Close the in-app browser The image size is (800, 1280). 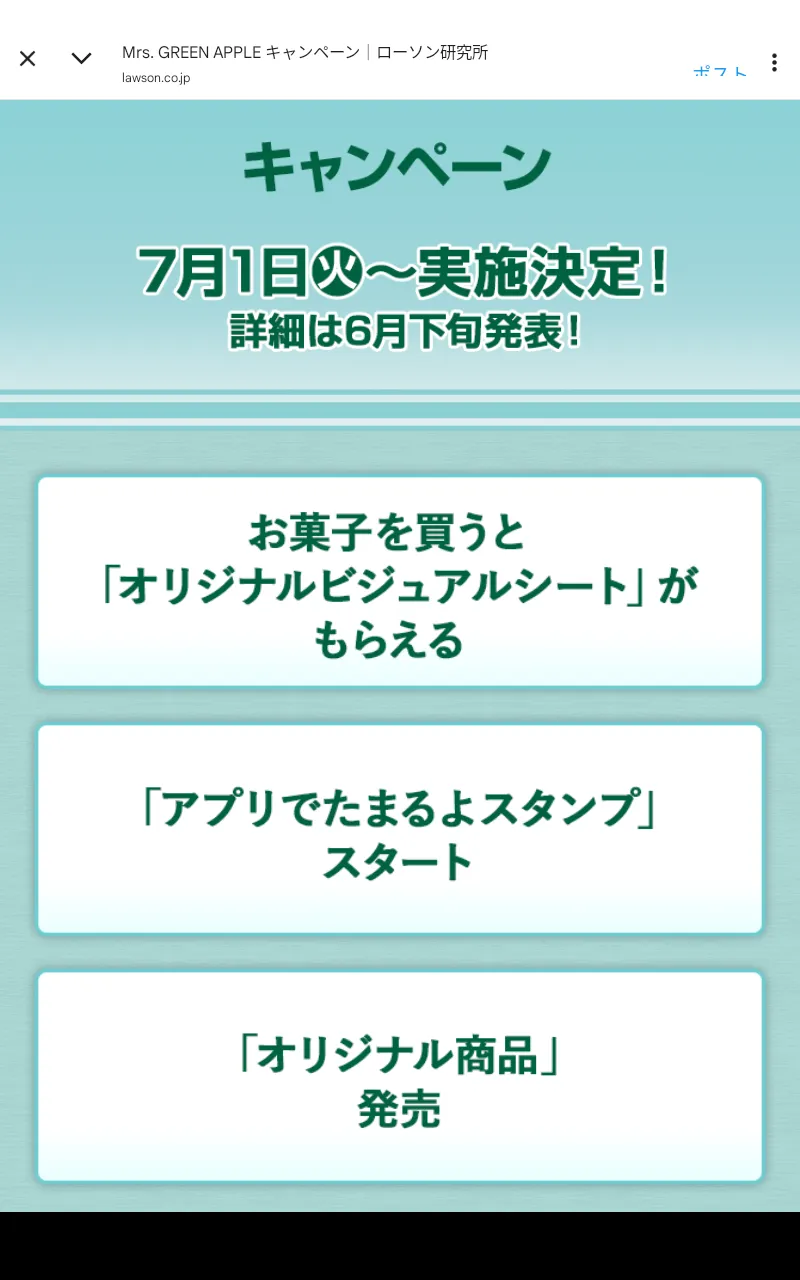(28, 59)
